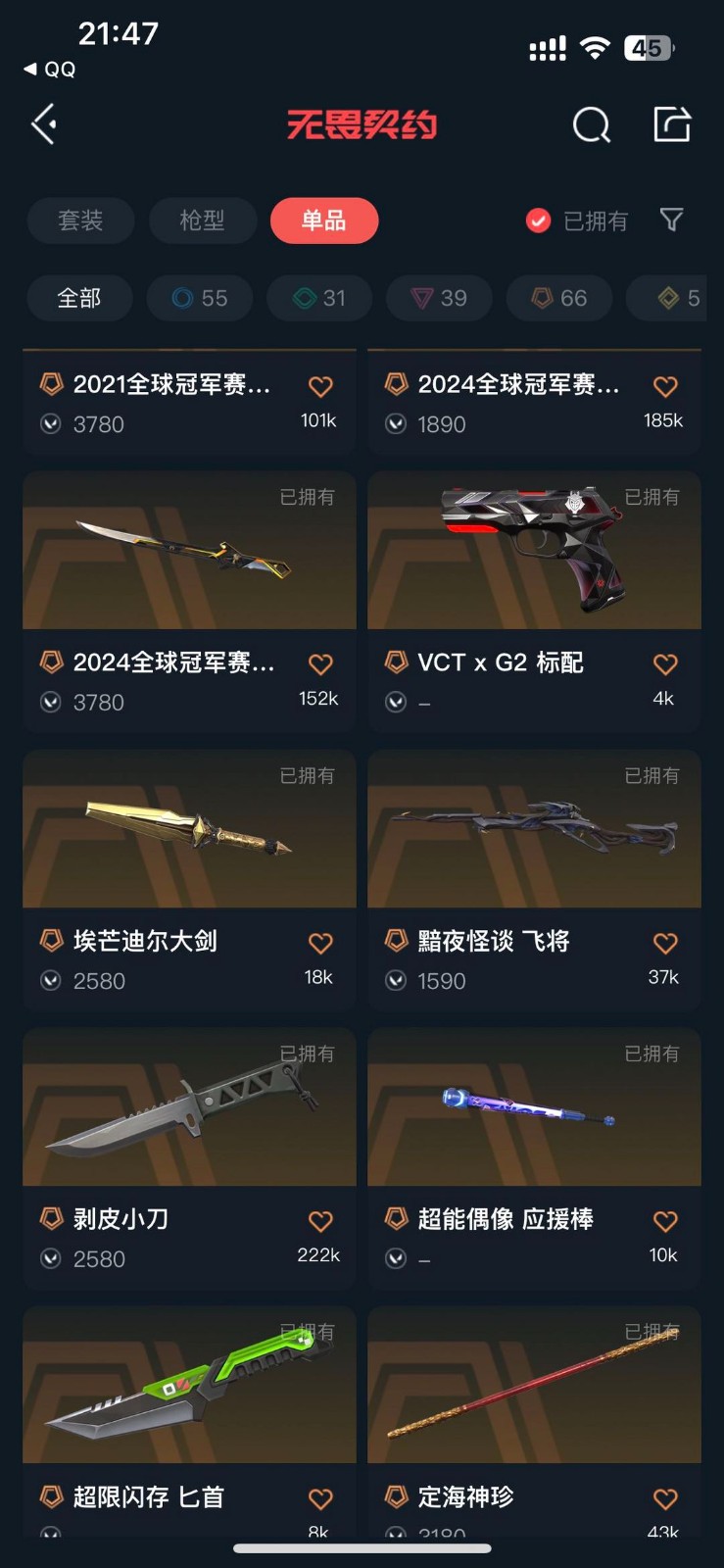Filter by the tier chip showing 31
724x1568 pixels.
coord(319,298)
